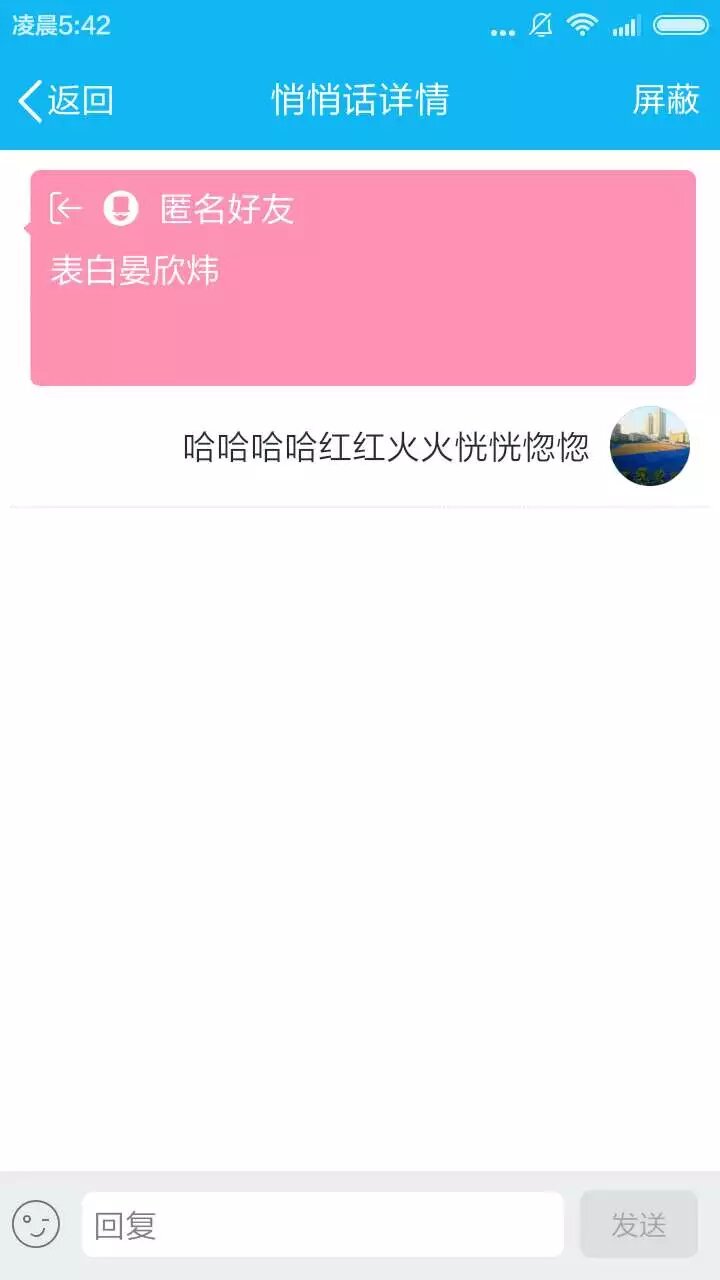
Task: Tap 屏蔽 to block this whisper
Action: click(x=665, y=100)
